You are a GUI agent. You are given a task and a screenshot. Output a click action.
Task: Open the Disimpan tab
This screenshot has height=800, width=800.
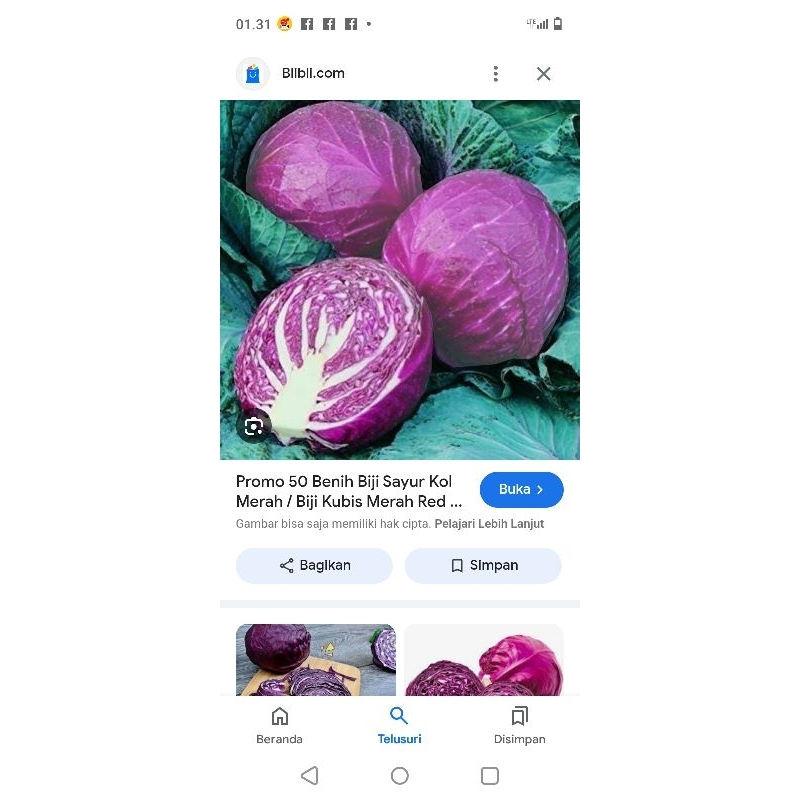coord(519,726)
